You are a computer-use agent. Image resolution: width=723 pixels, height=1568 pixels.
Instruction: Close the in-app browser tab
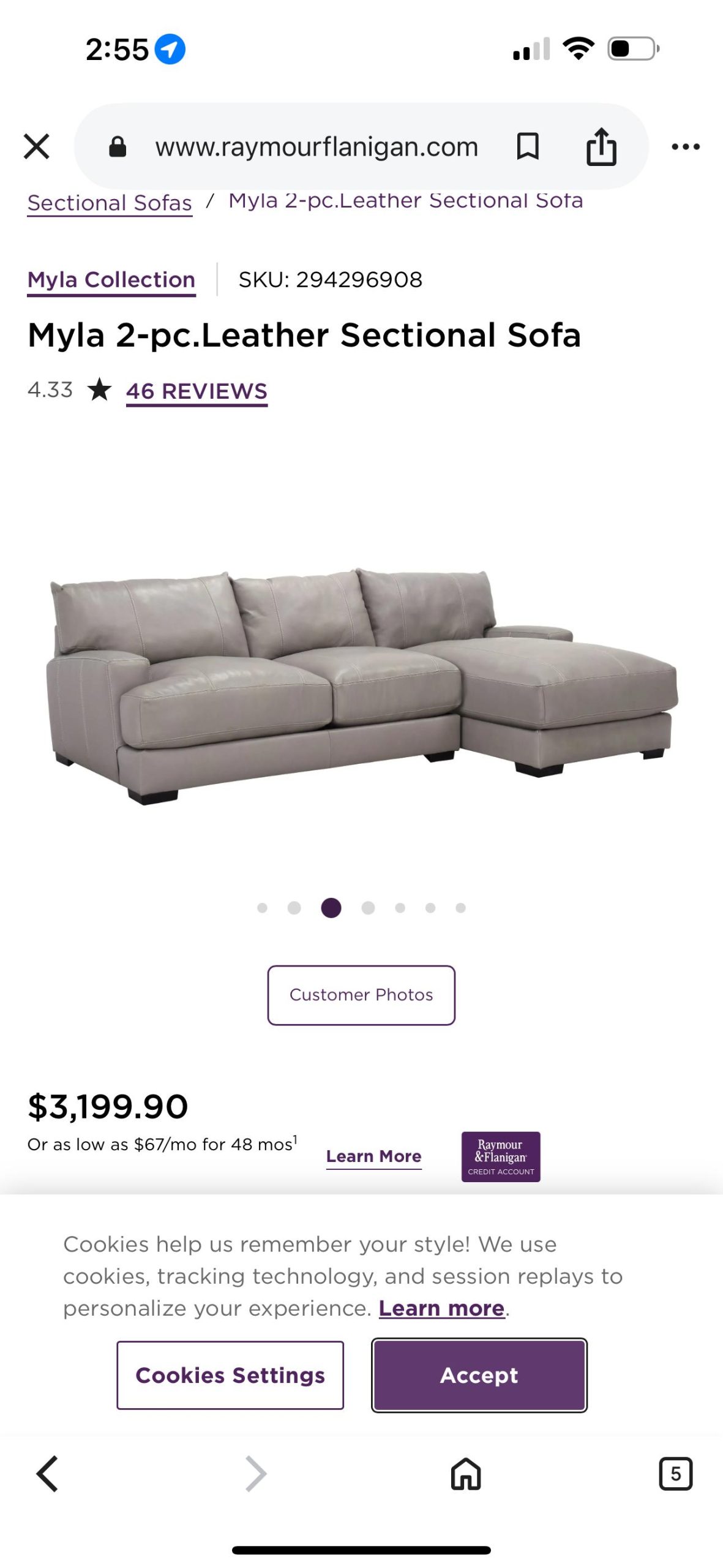(x=37, y=147)
